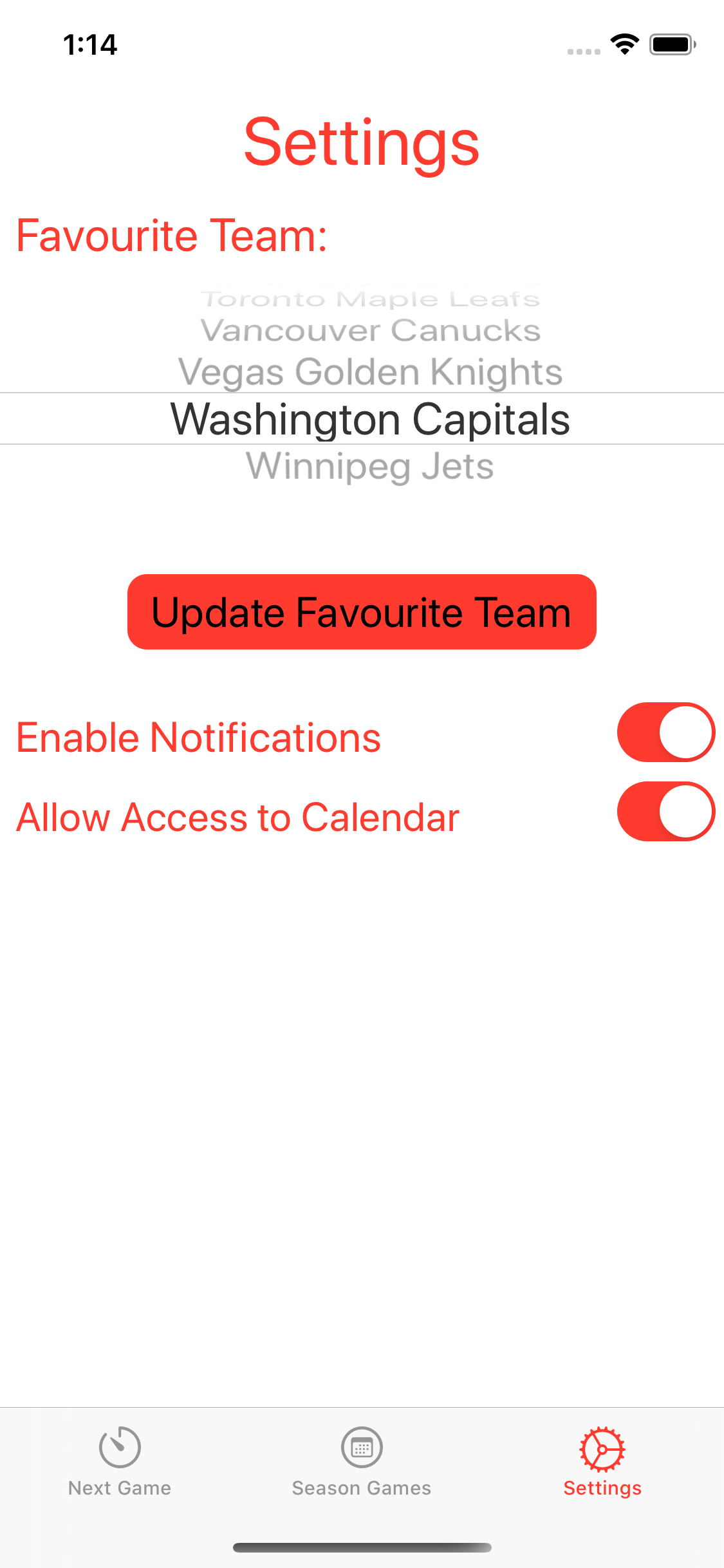Pick Vancouver Canucks in the team picker
This screenshot has height=1568, width=724.
(x=369, y=331)
